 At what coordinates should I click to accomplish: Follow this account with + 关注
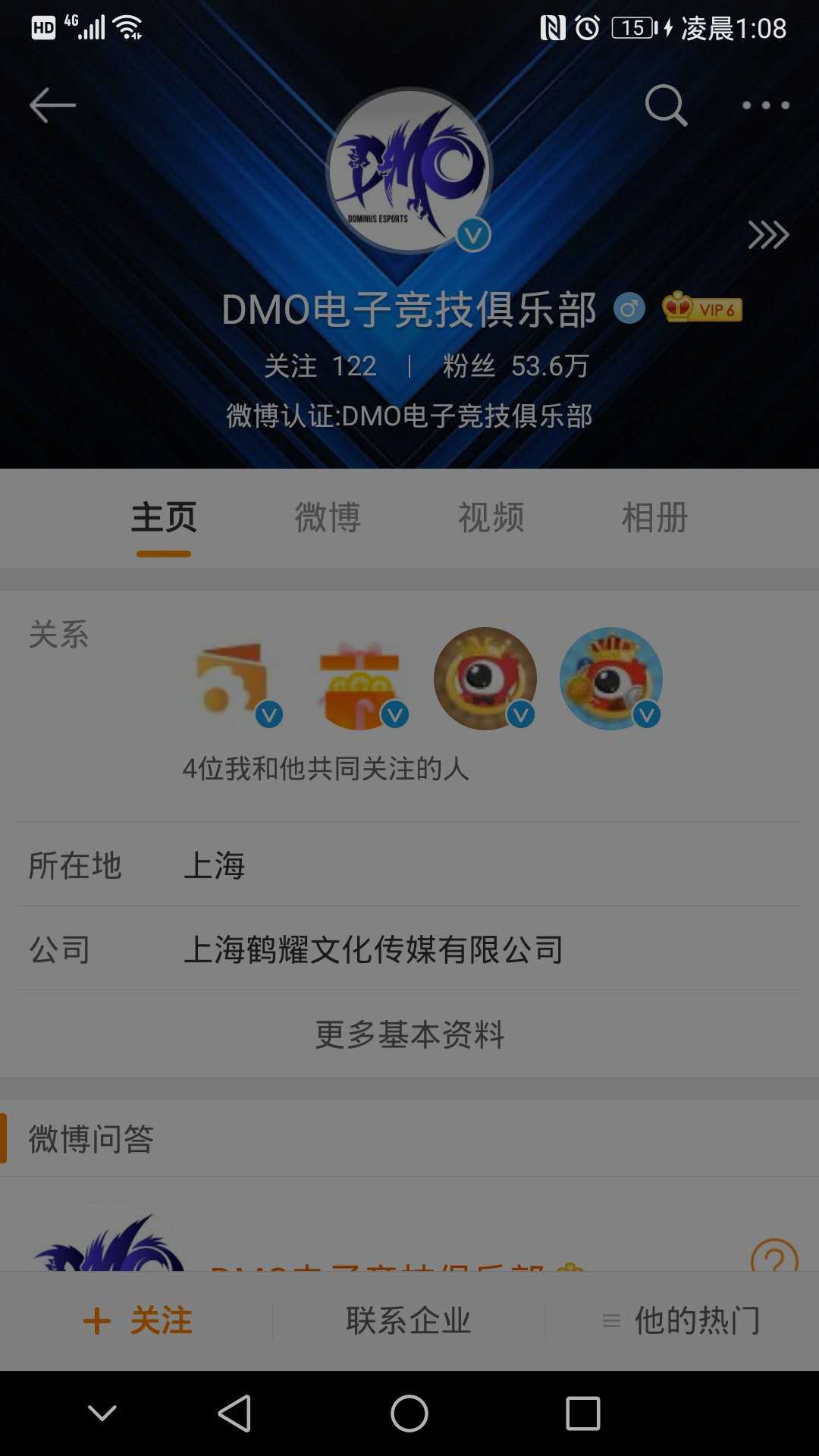click(x=138, y=1321)
